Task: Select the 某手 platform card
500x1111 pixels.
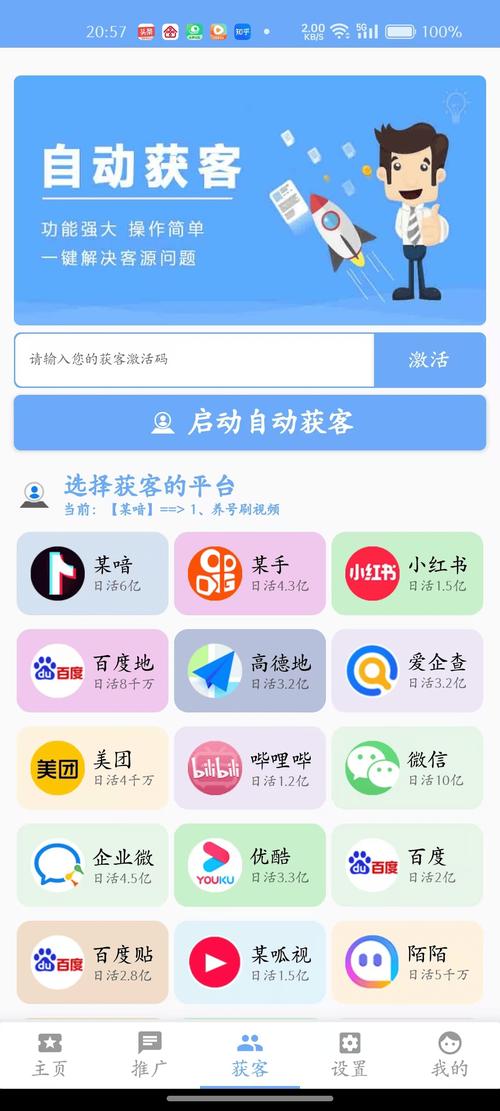Action: pyautogui.click(x=250, y=573)
